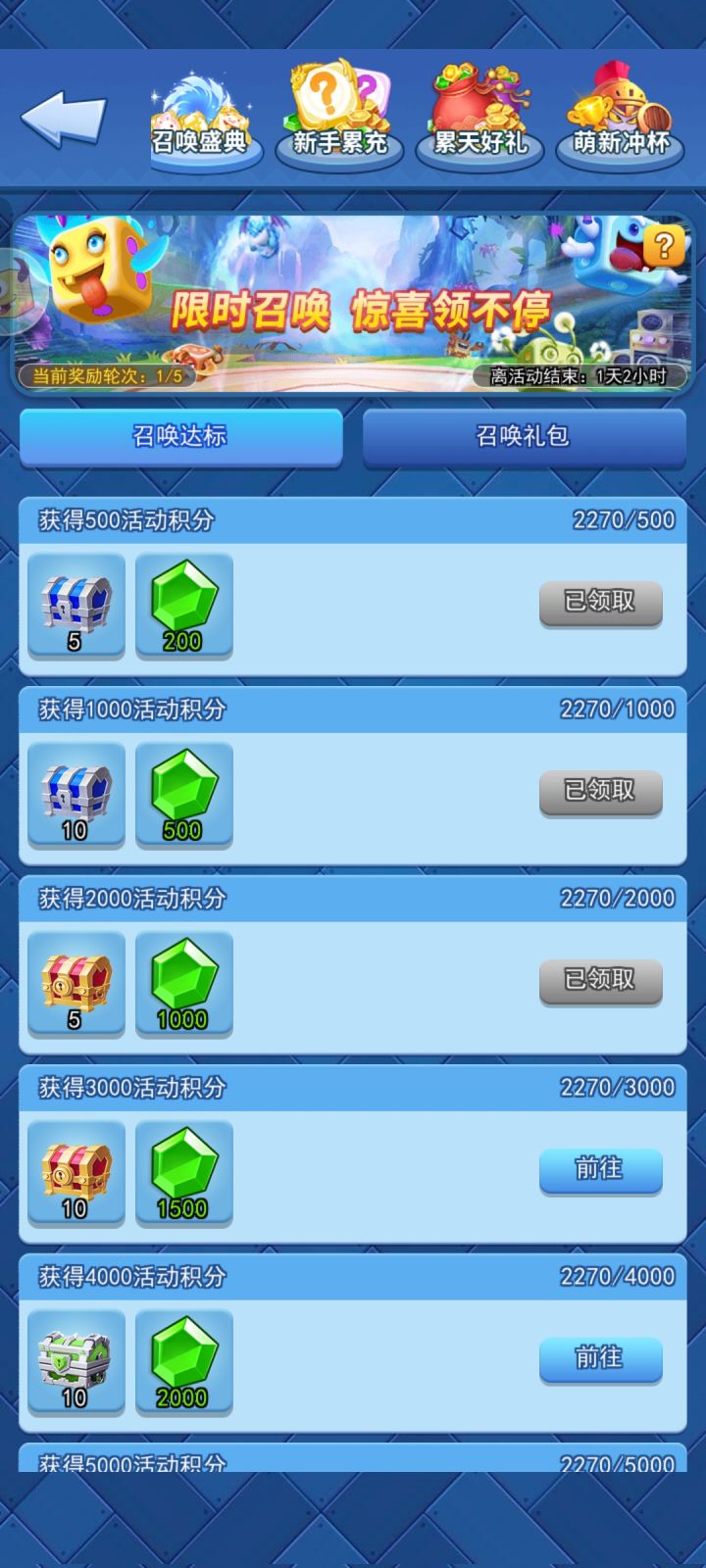Tap the back arrow
706x1568 pixels.
pos(64,120)
